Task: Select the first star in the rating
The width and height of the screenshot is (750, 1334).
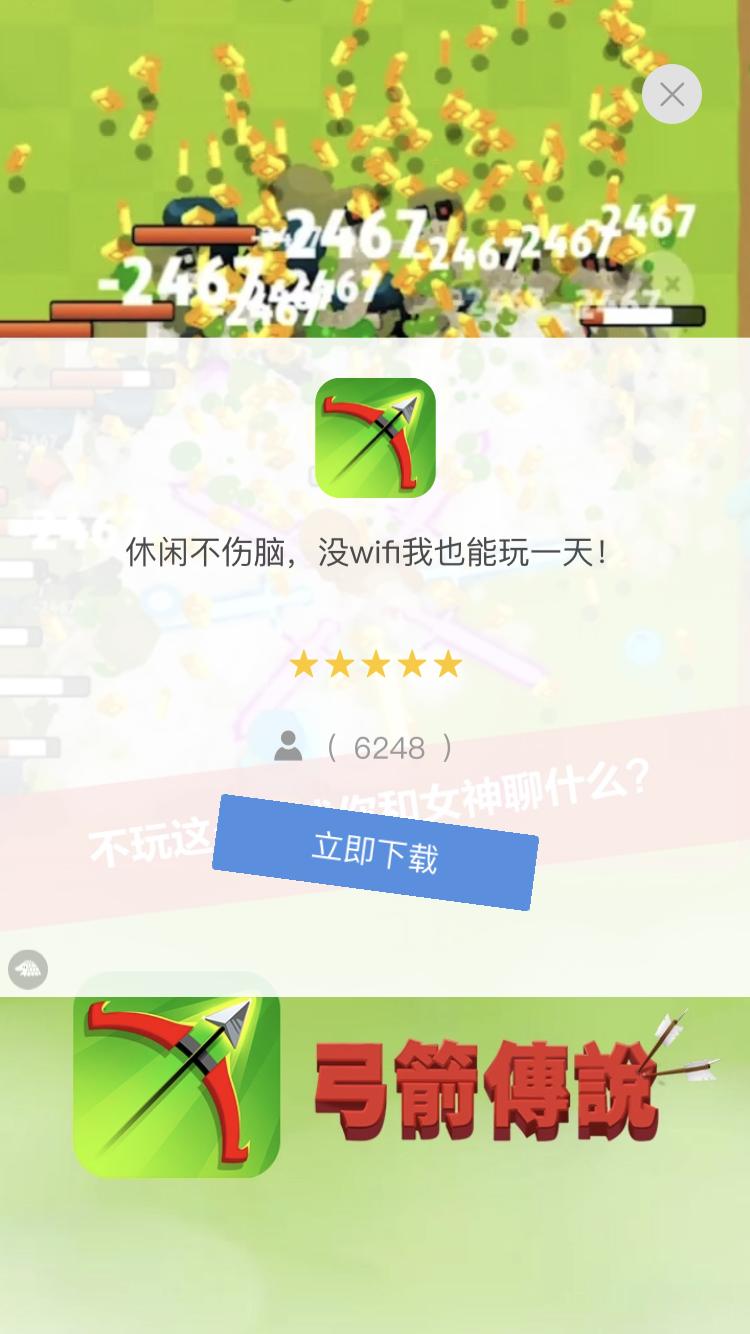Action: point(303,664)
